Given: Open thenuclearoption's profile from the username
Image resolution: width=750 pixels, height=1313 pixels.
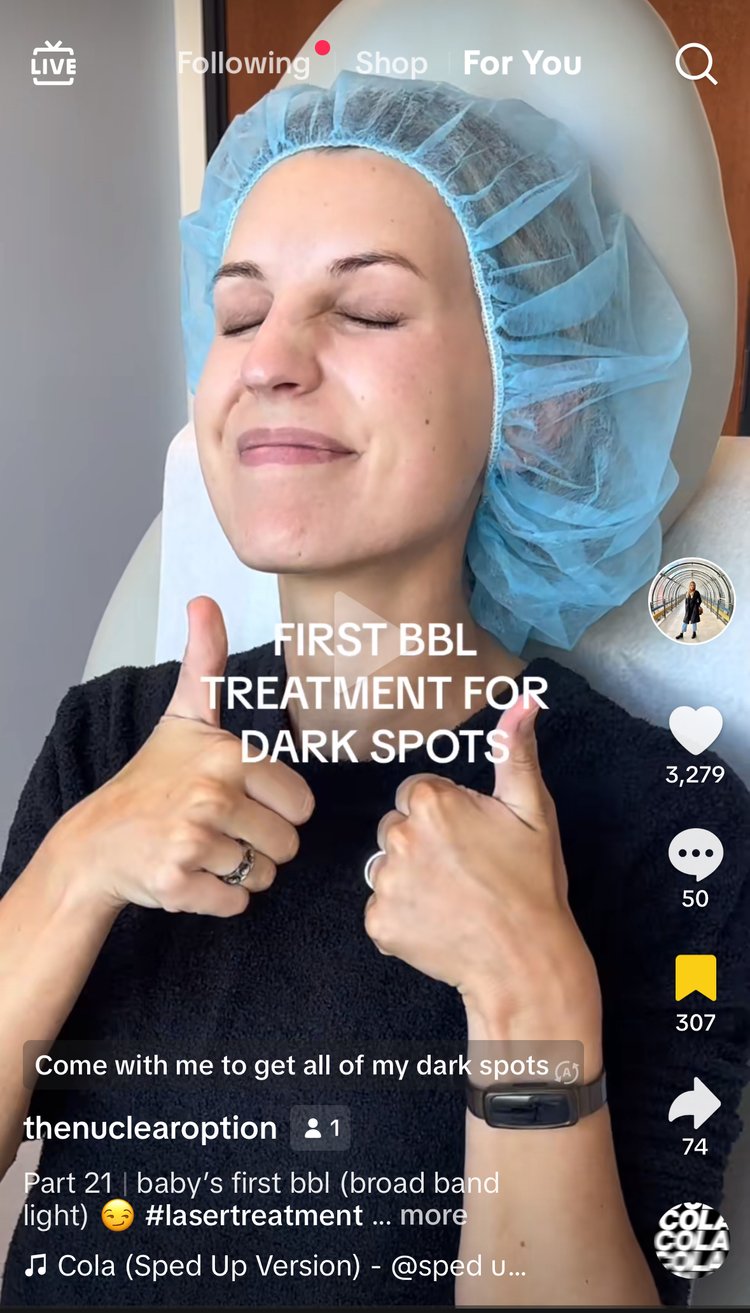Looking at the screenshot, I should [150, 1128].
